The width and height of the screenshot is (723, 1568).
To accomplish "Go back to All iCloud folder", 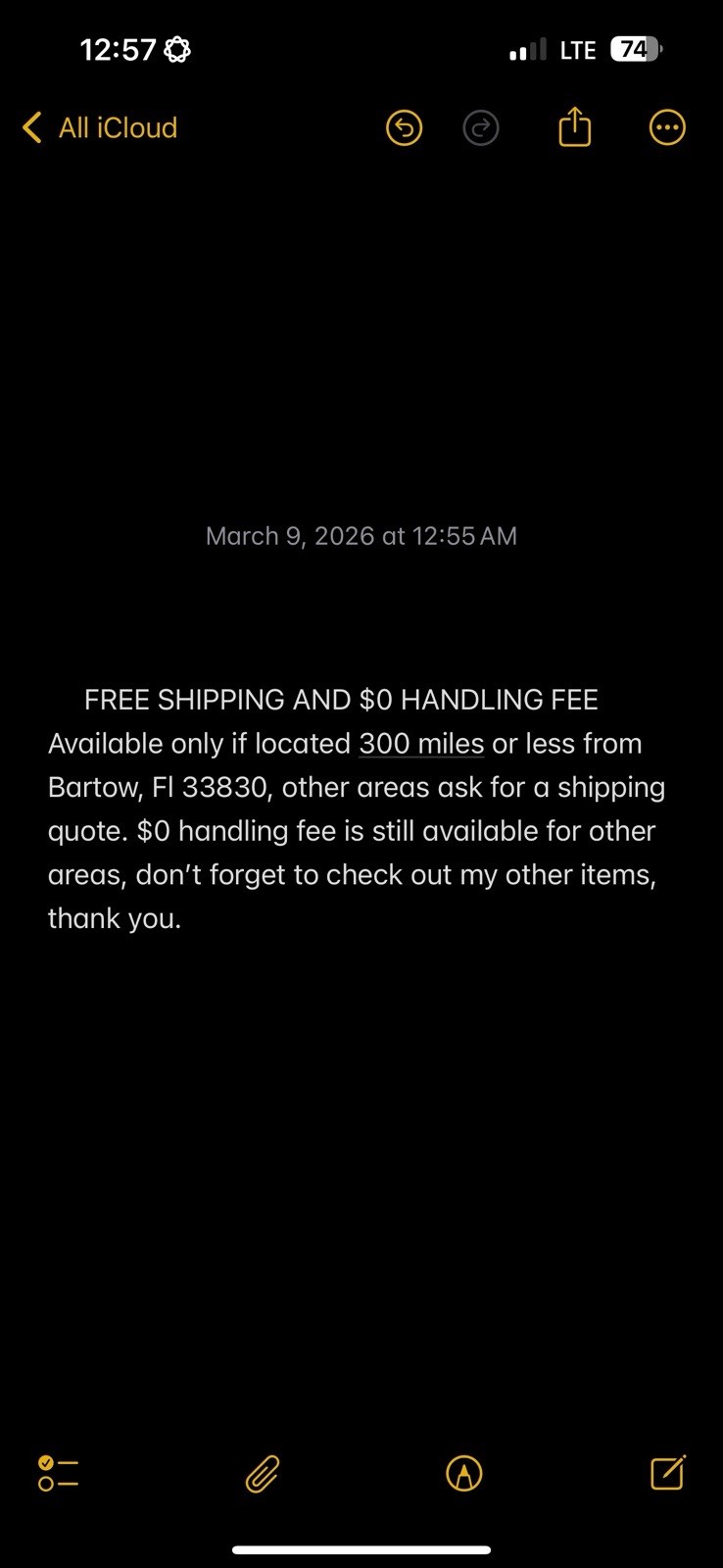I will pos(99,127).
